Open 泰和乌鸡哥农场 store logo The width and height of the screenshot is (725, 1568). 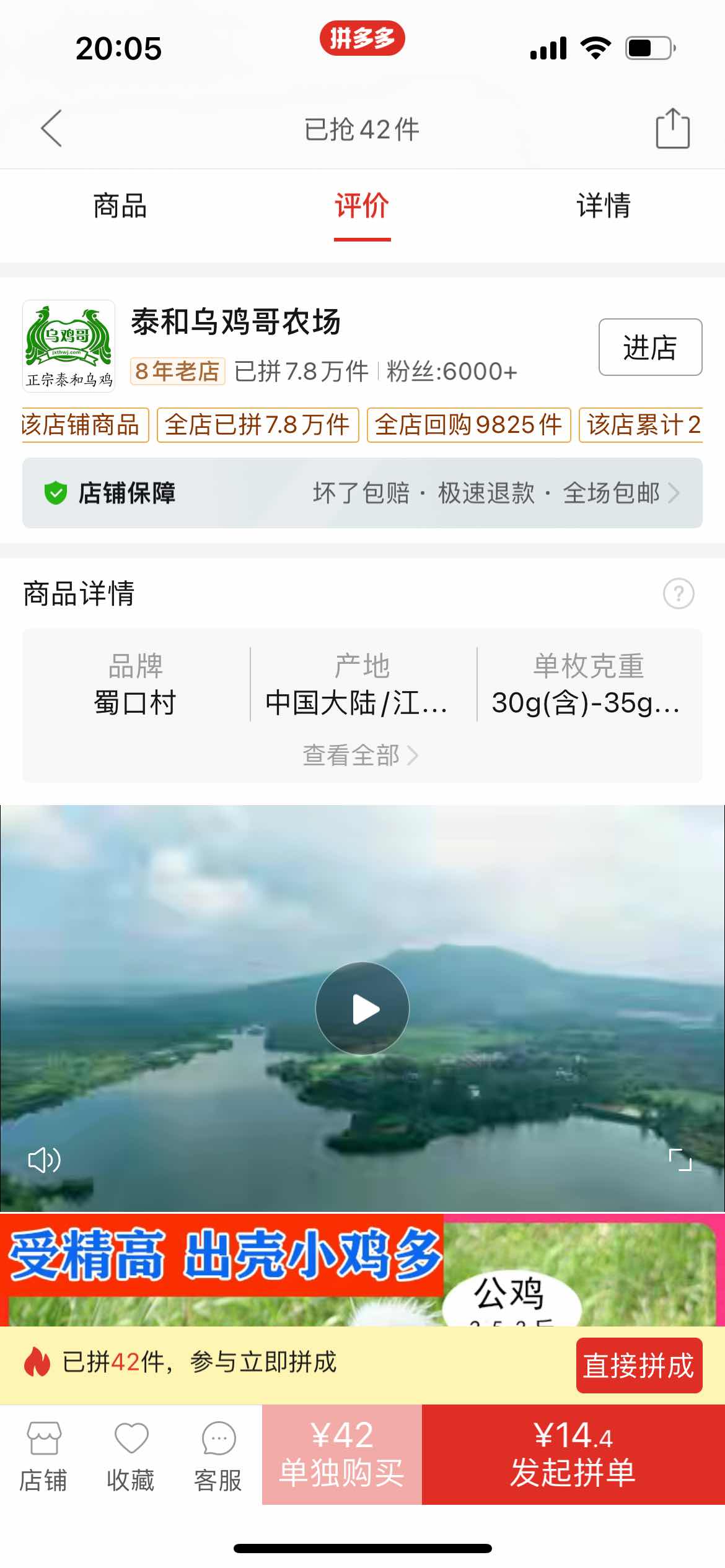coord(69,346)
